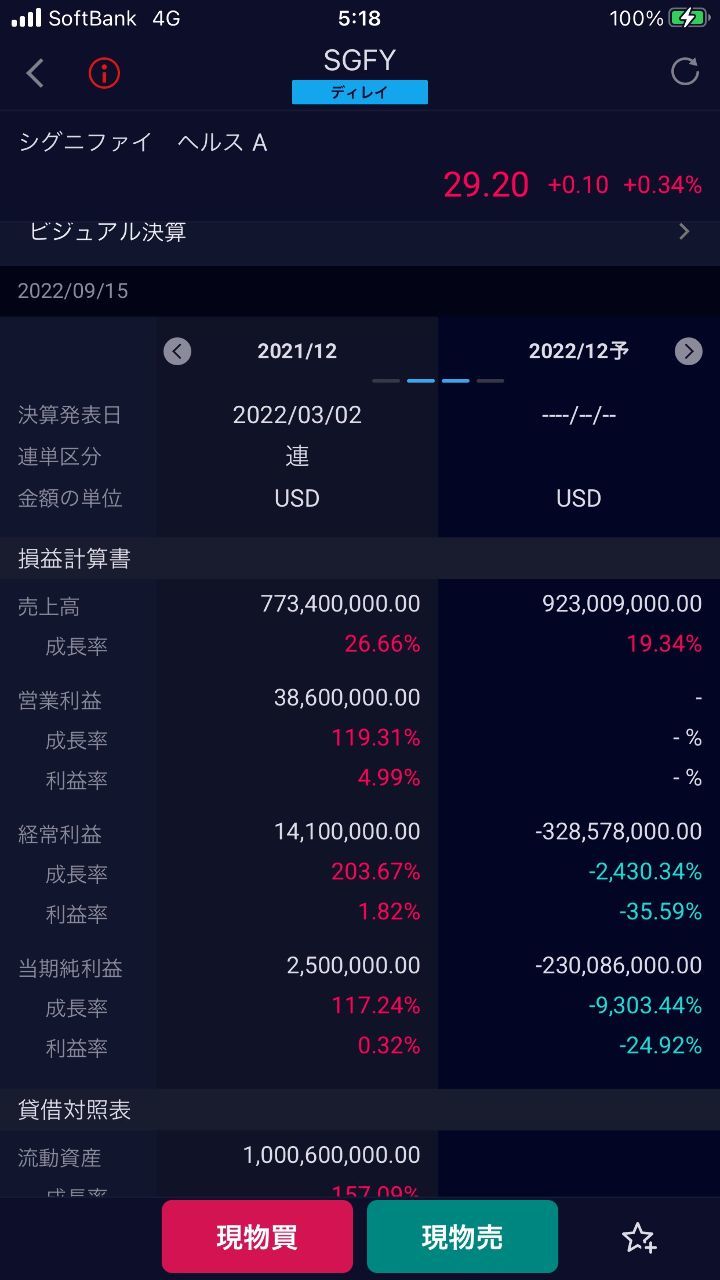
Task: Open the ビジュアル決算 row
Action: (x=360, y=232)
